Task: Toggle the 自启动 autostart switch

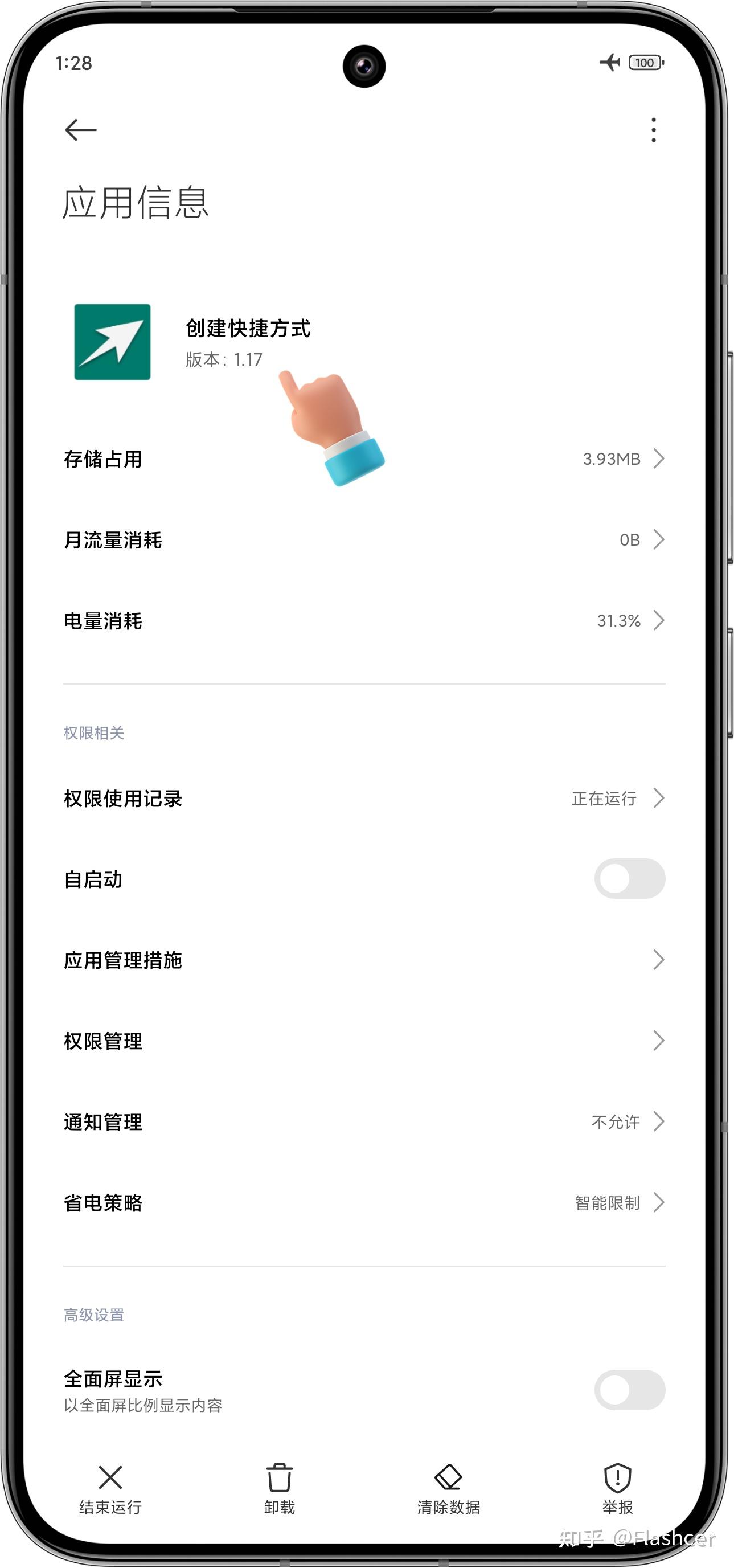Action: click(x=629, y=878)
